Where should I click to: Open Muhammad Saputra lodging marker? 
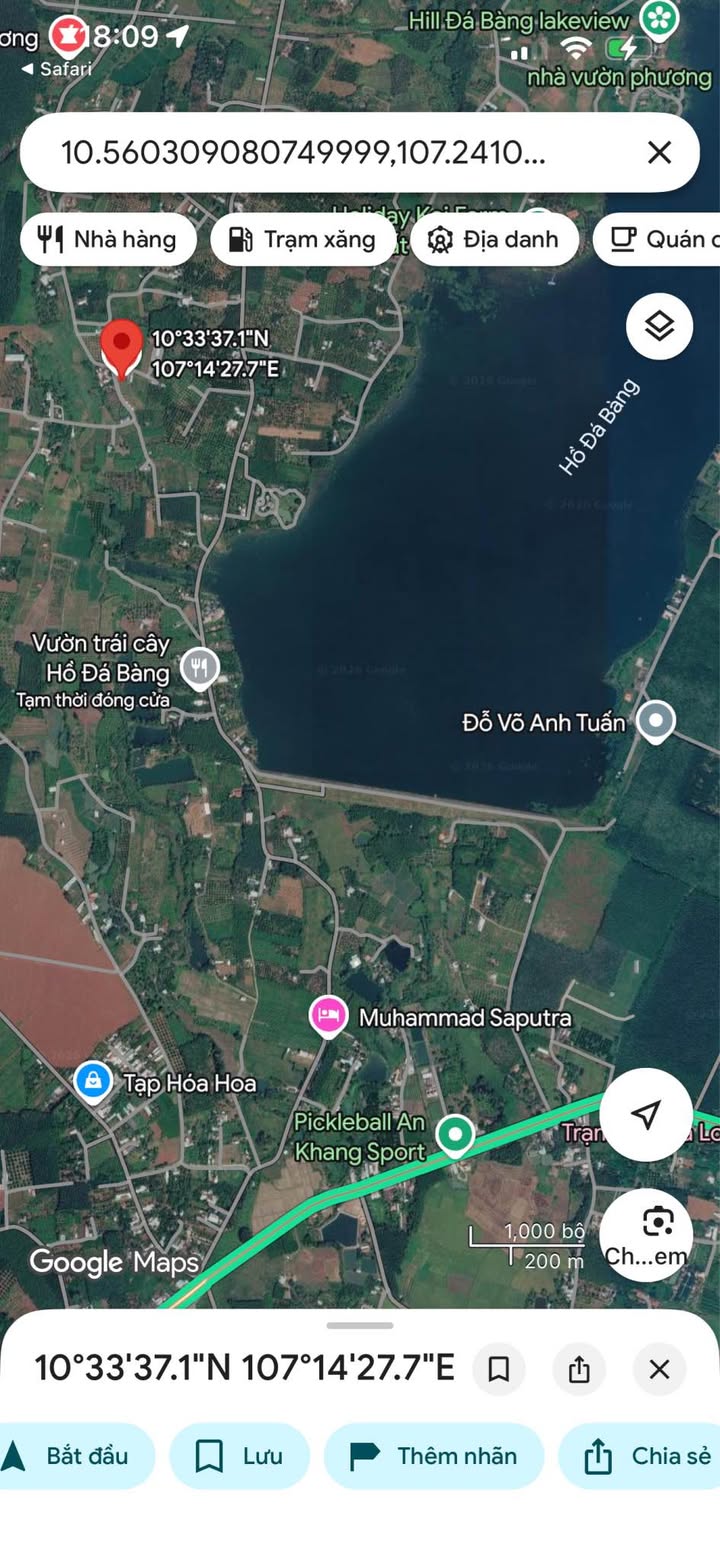(328, 1017)
